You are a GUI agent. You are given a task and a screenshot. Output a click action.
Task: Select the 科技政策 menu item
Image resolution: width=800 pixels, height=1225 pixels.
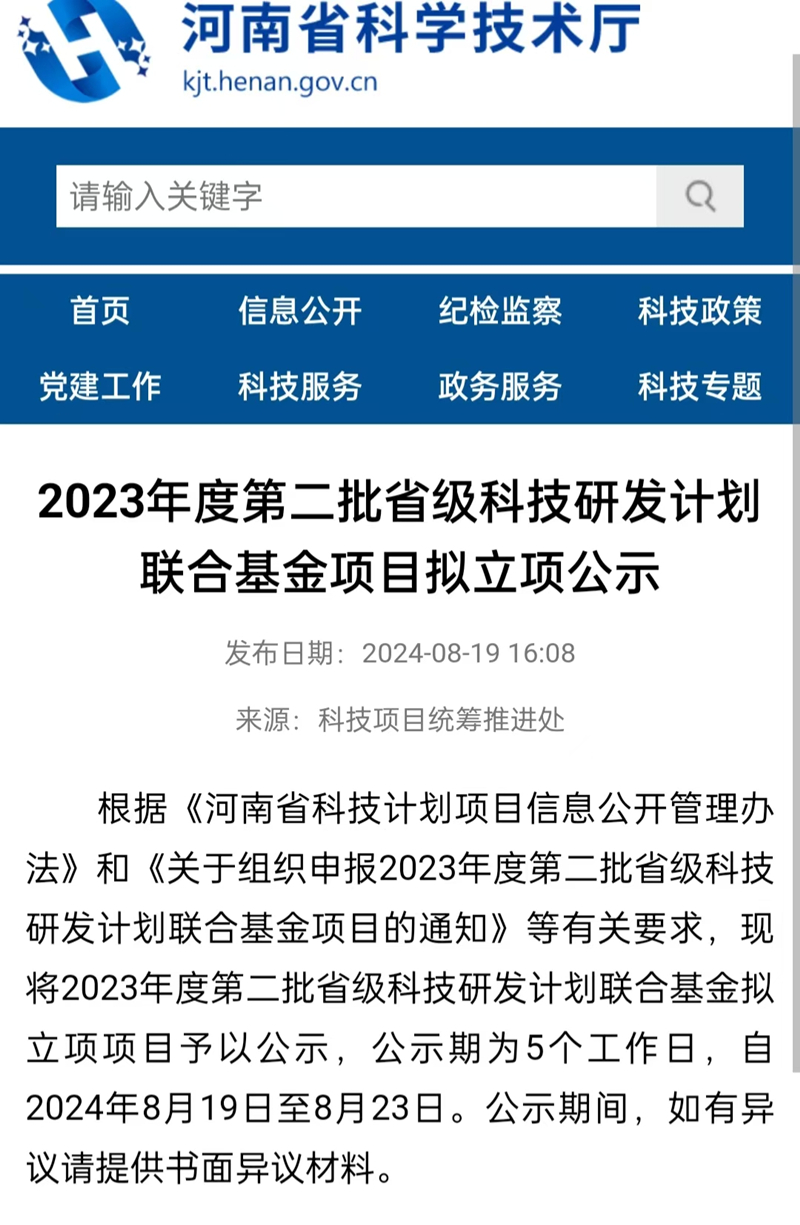click(700, 311)
